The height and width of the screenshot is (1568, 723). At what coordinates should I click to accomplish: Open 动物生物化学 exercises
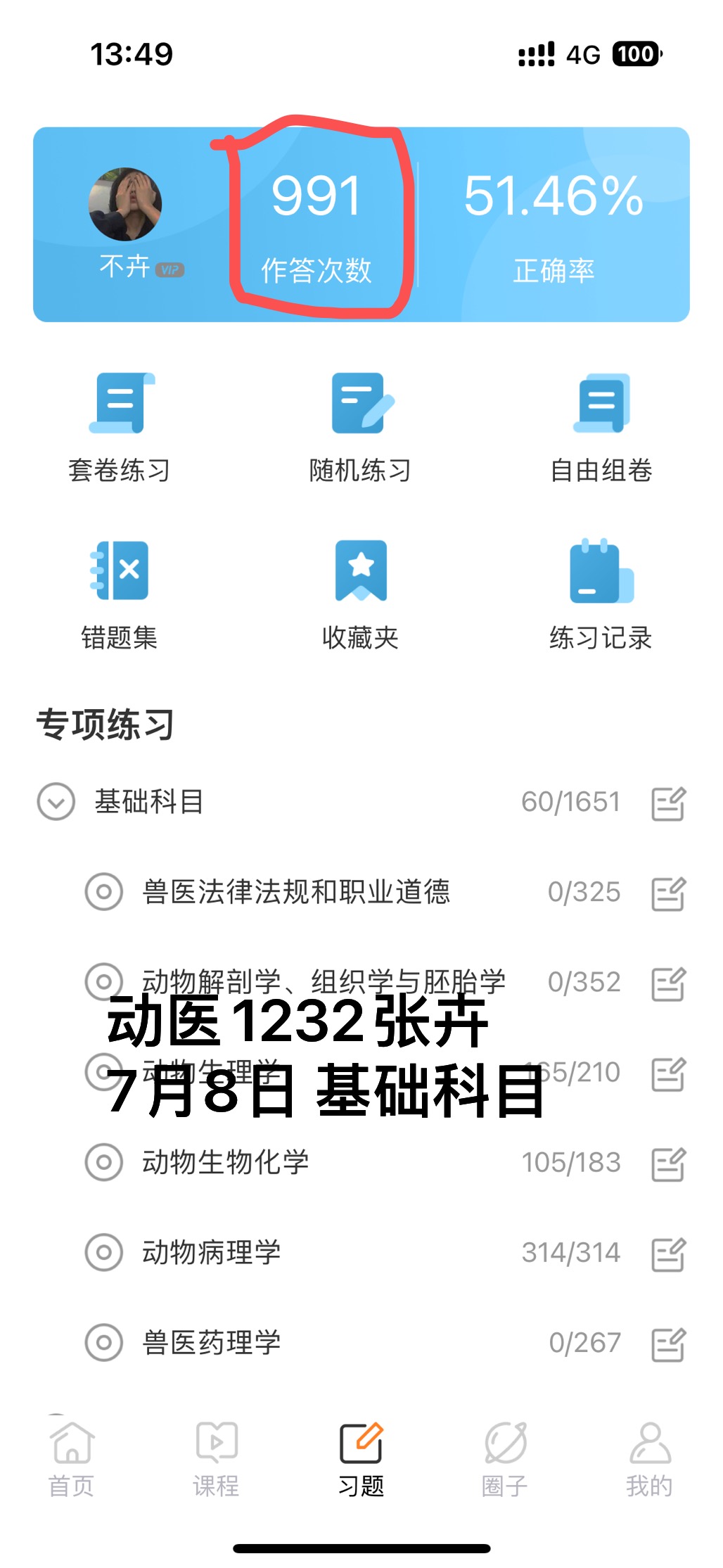pos(385,1162)
